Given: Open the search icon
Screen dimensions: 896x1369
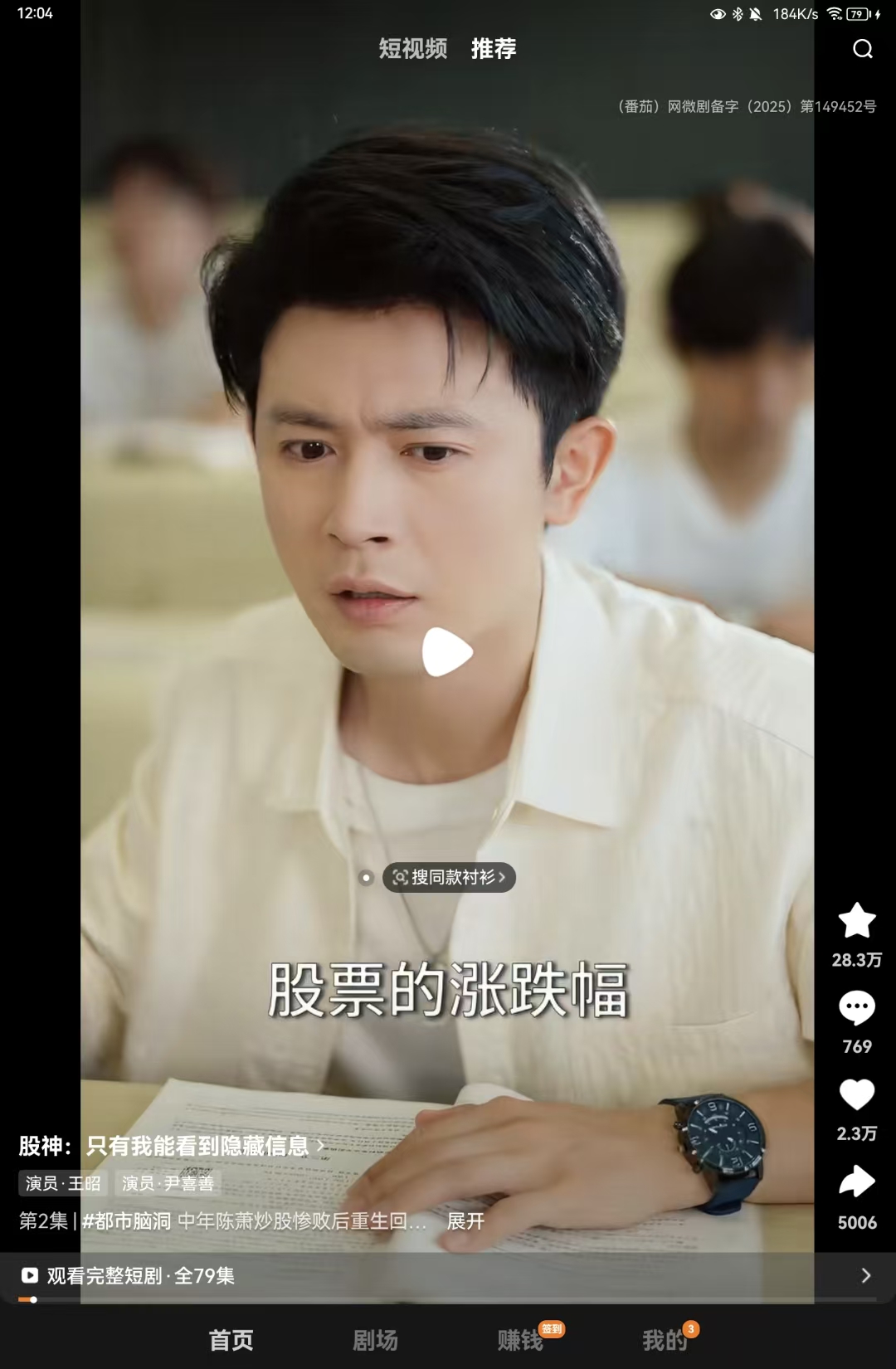Looking at the screenshot, I should tap(863, 49).
